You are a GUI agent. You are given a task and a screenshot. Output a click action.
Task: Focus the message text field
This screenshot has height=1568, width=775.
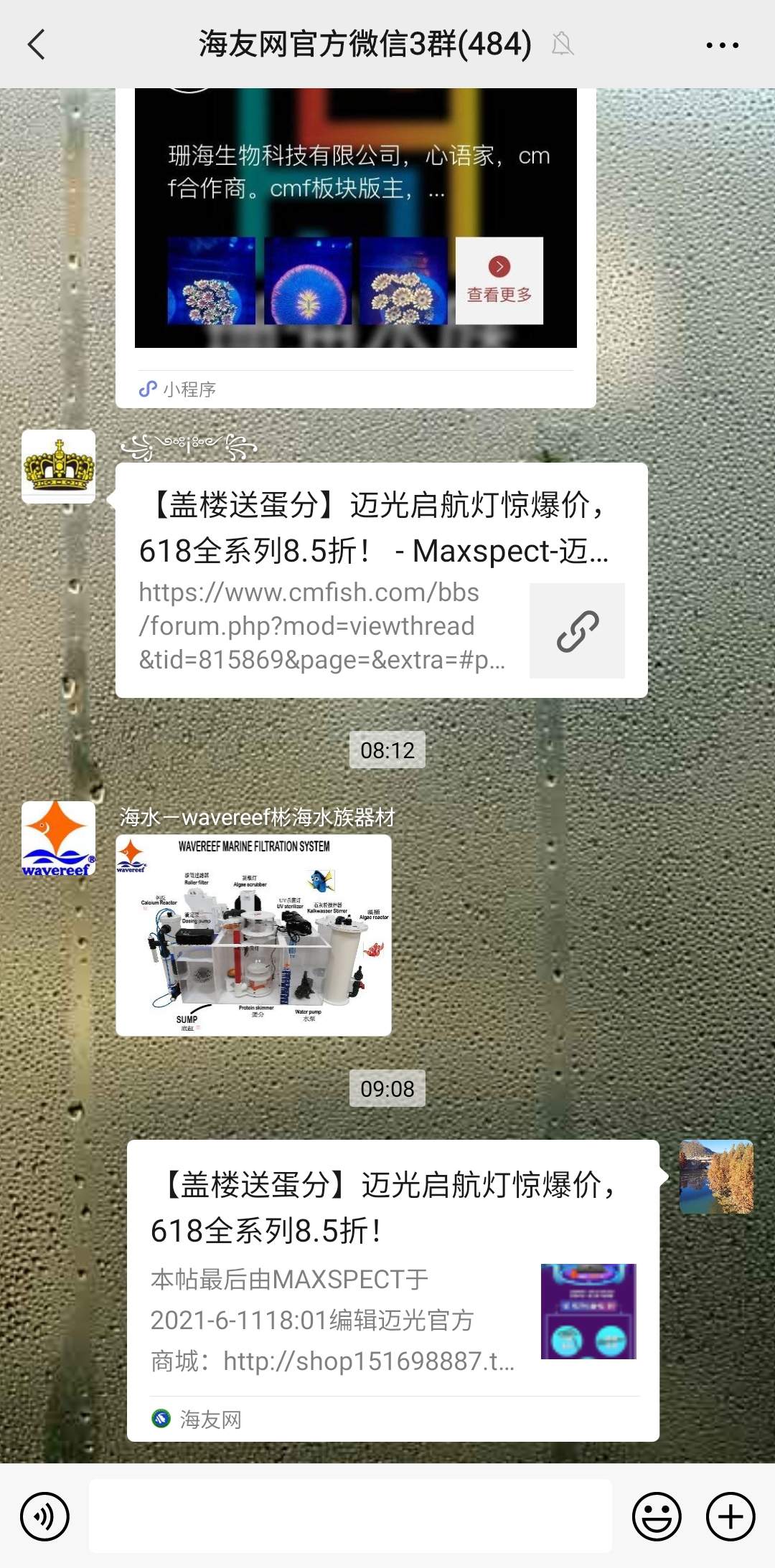coord(350,1516)
